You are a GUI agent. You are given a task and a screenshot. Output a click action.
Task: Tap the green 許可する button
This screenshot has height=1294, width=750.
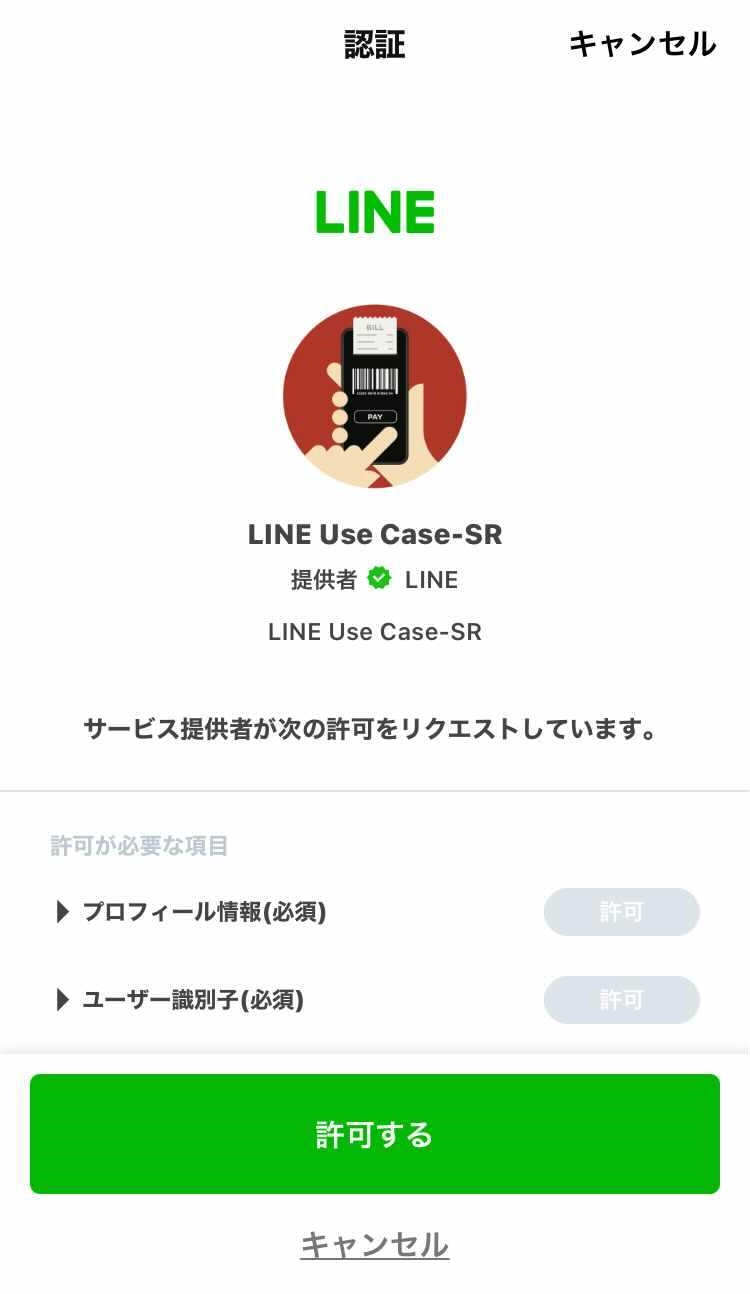[375, 1134]
